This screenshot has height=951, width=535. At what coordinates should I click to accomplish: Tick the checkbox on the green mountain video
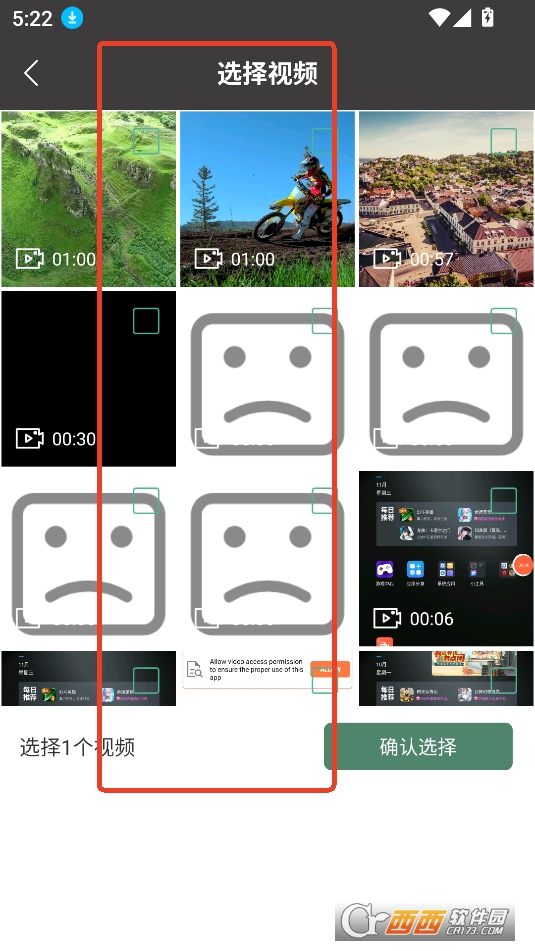(146, 141)
